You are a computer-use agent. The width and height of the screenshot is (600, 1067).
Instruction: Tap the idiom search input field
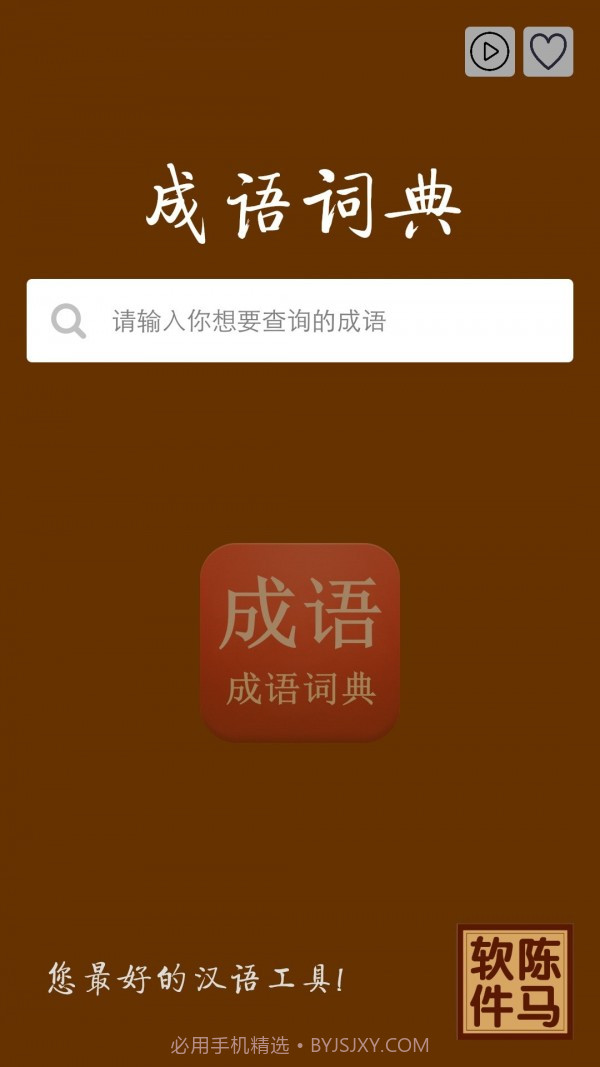(320, 321)
